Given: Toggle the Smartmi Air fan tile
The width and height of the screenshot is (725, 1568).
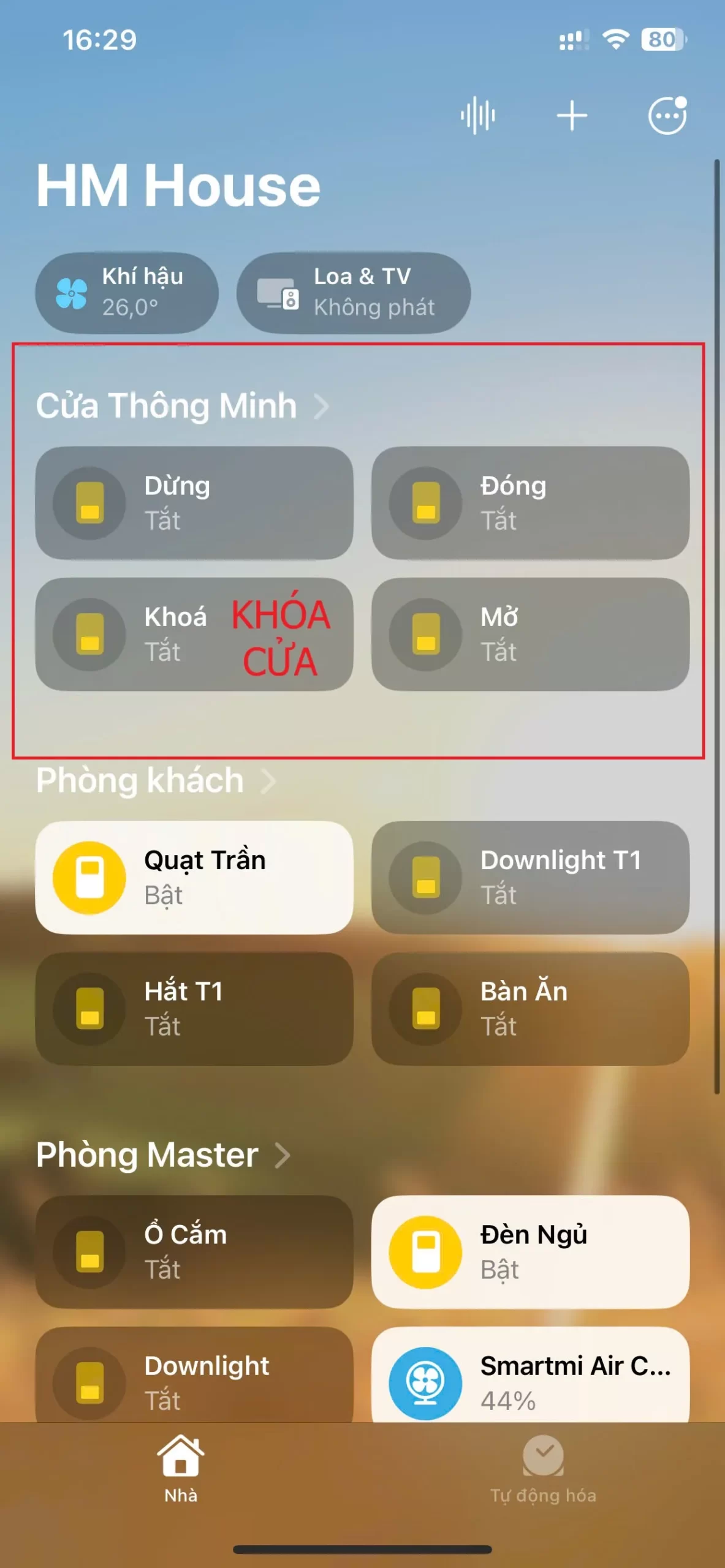Looking at the screenshot, I should 425,1382.
